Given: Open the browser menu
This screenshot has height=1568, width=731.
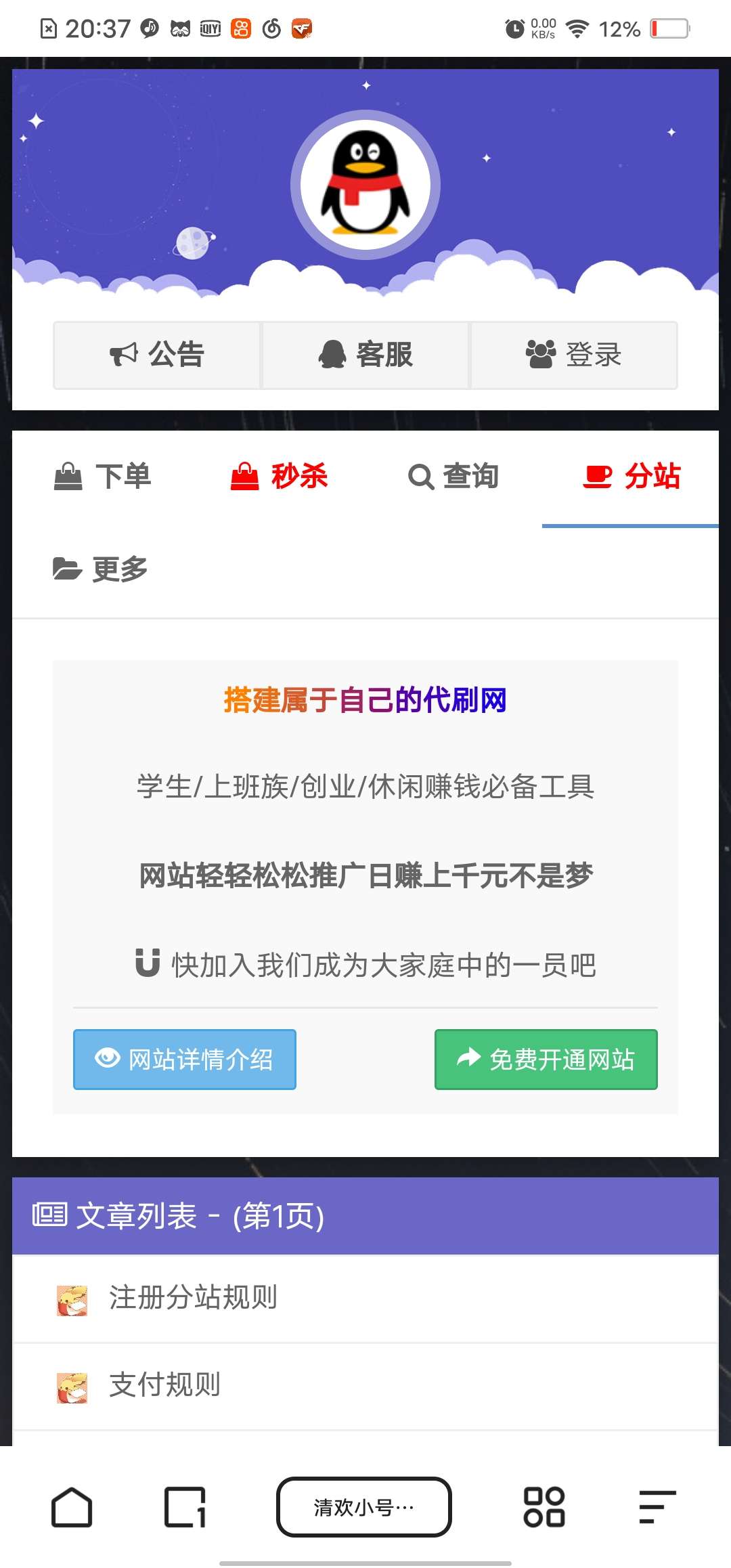Looking at the screenshot, I should click(657, 1507).
